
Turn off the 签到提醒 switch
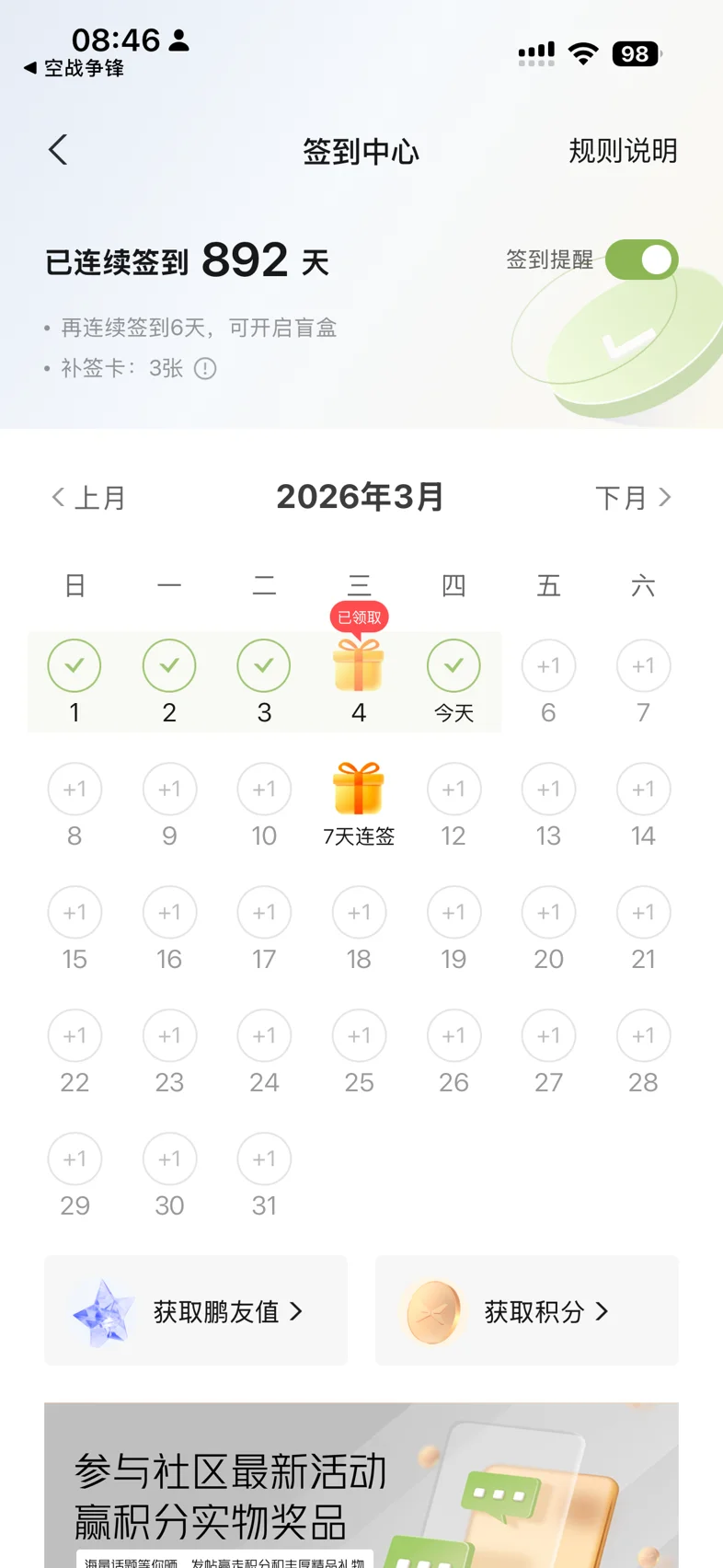point(641,259)
